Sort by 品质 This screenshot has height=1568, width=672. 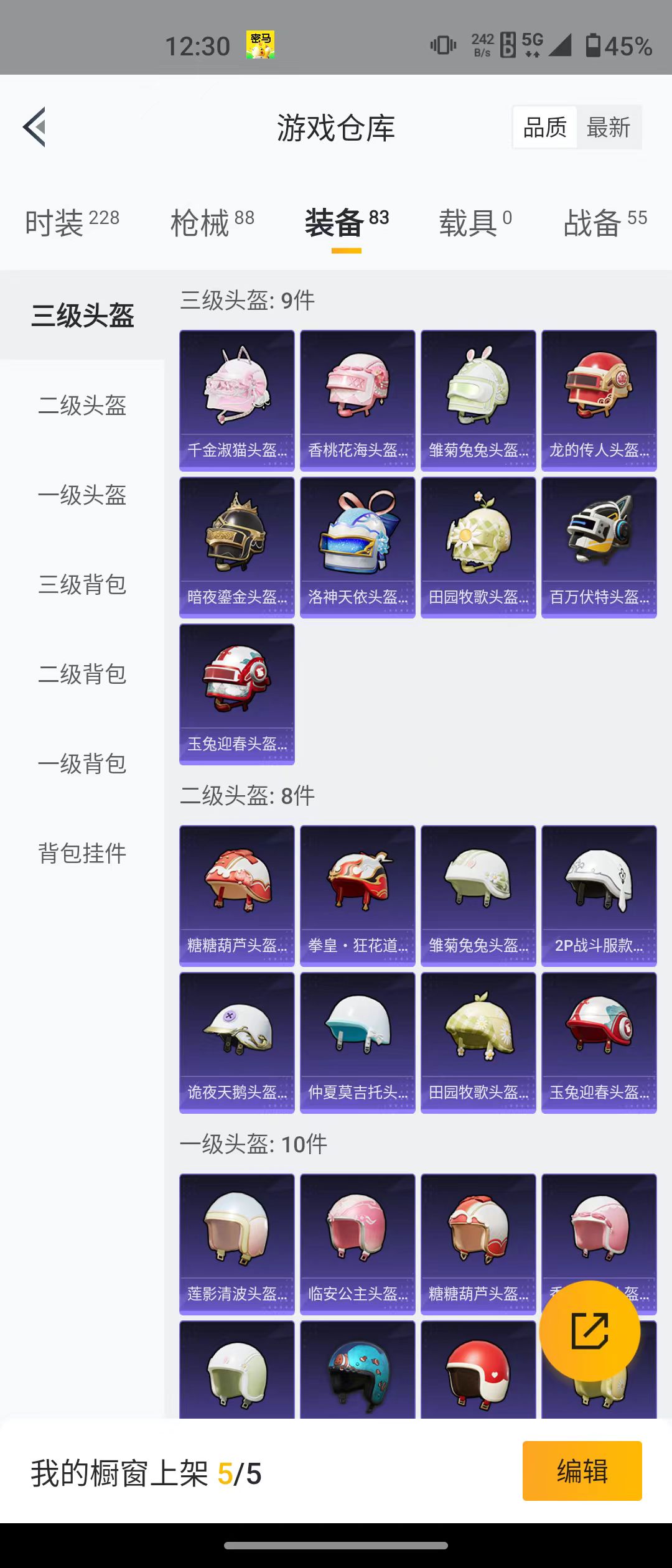pos(545,128)
